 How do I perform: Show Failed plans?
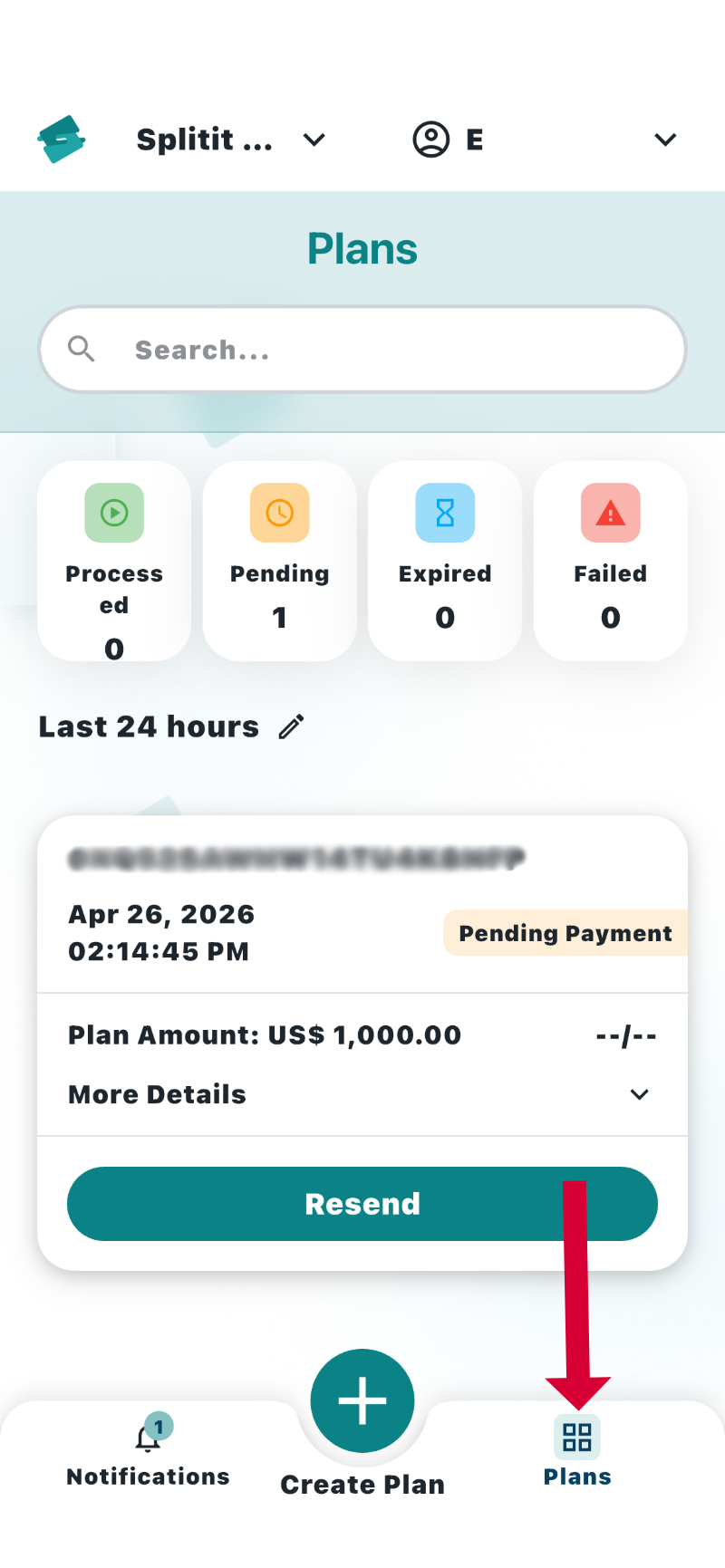[610, 562]
